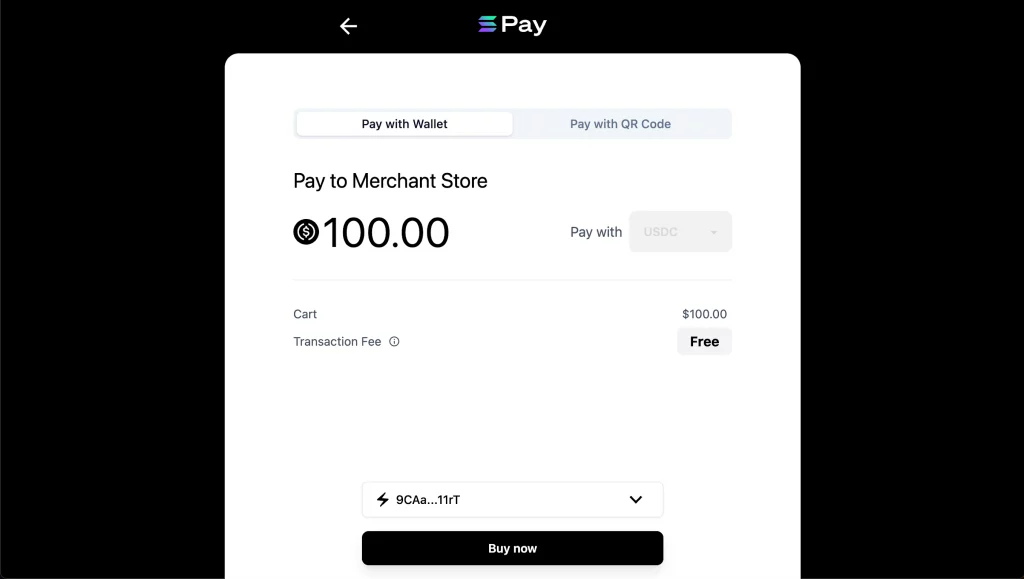Screen dimensions: 1024x579
Task: Switch to Pay with QR Code
Action: tap(620, 124)
